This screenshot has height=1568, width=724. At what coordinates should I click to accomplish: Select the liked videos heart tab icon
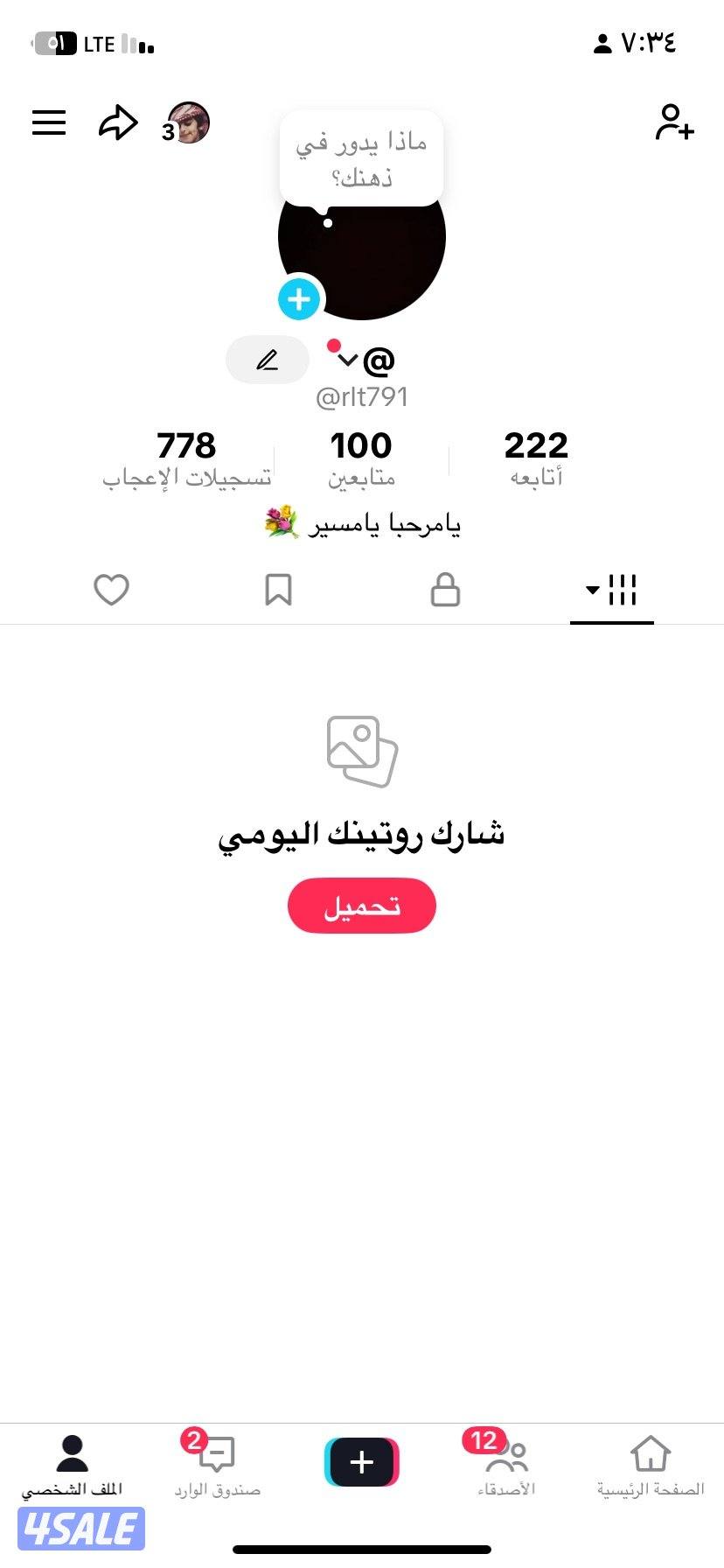(x=111, y=591)
